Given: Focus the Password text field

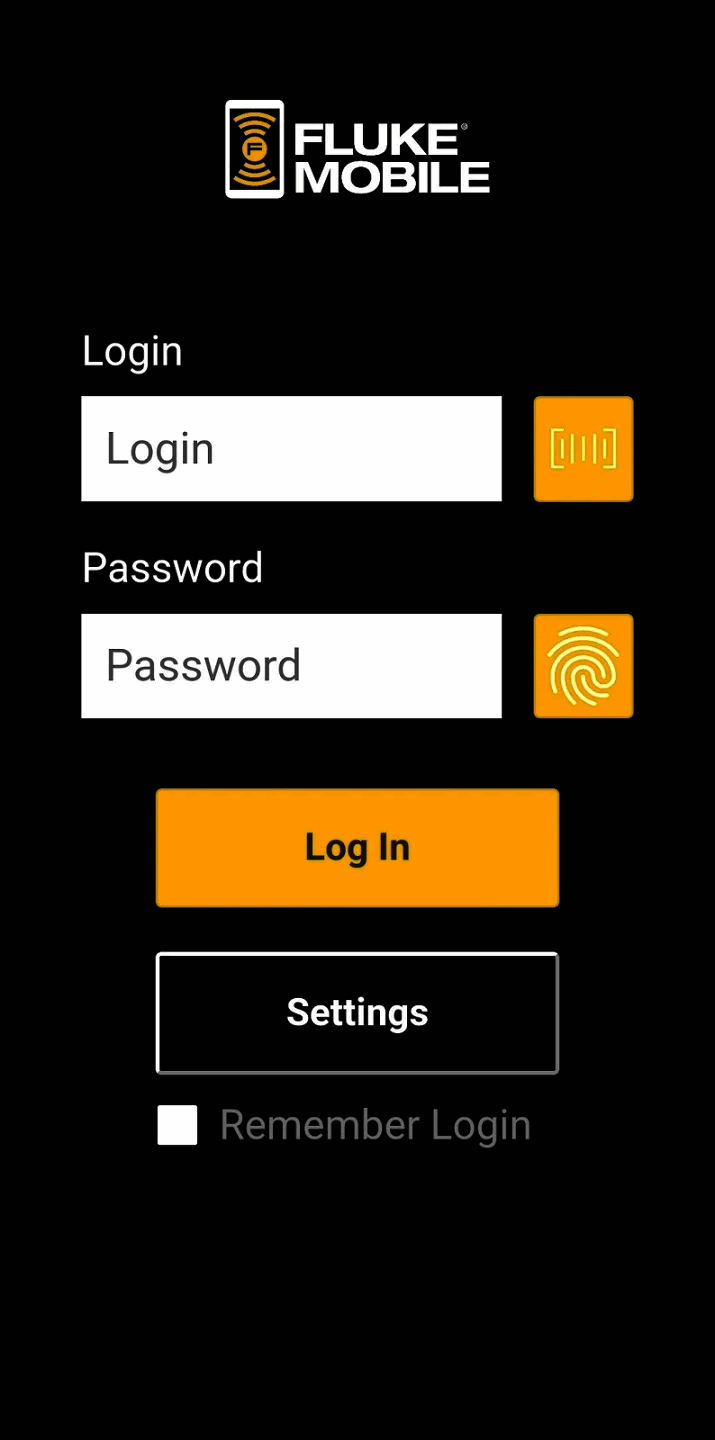Looking at the screenshot, I should point(291,666).
